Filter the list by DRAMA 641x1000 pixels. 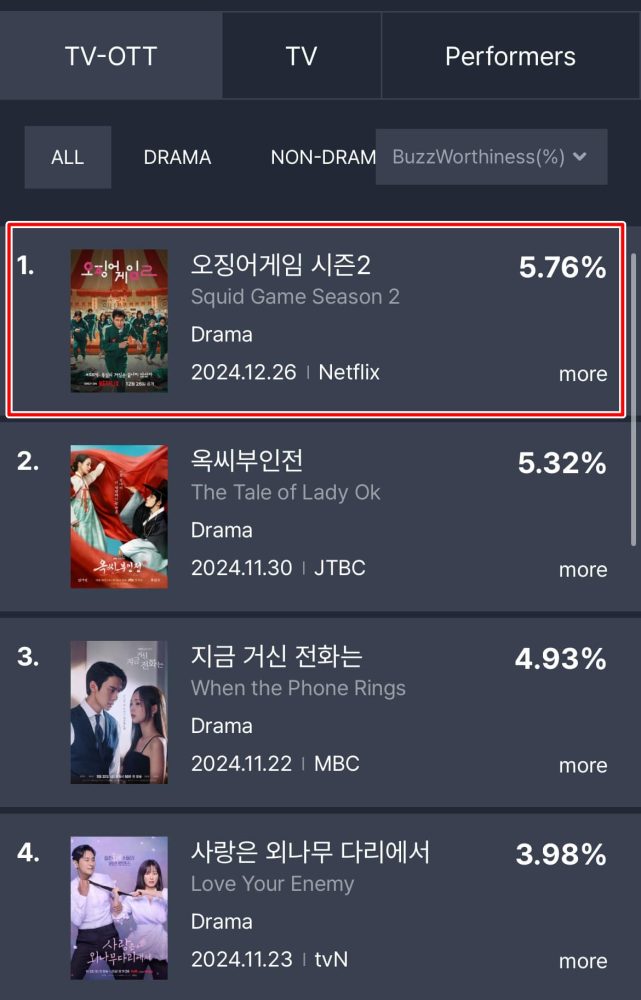tap(177, 157)
